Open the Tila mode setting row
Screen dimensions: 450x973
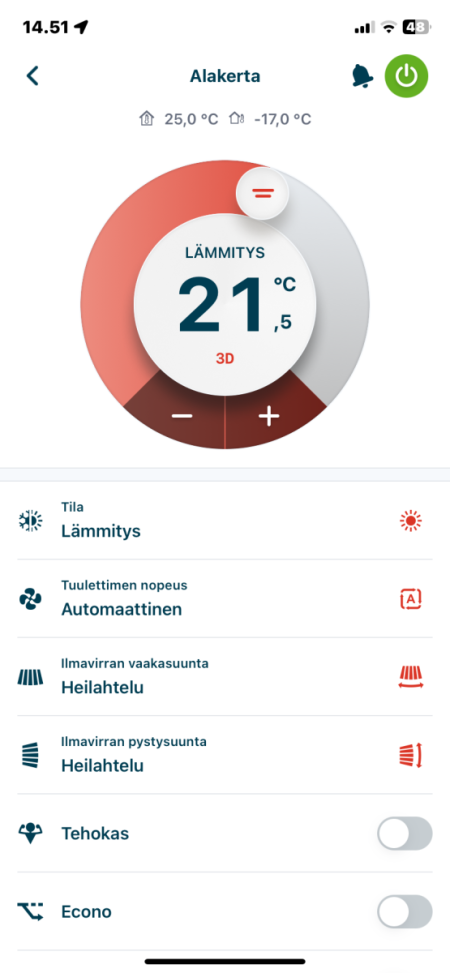pyautogui.click(x=225, y=521)
